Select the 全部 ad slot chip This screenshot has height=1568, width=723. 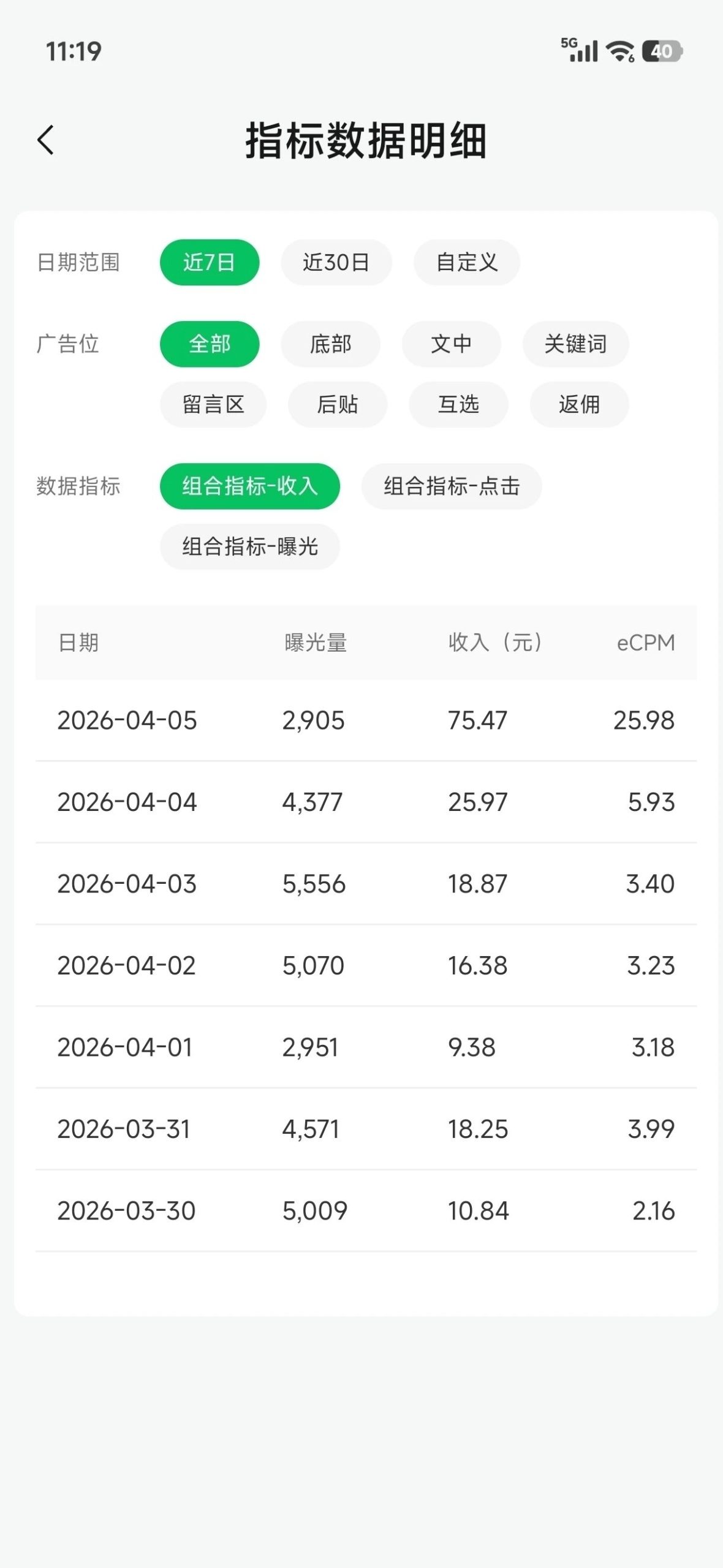(210, 344)
